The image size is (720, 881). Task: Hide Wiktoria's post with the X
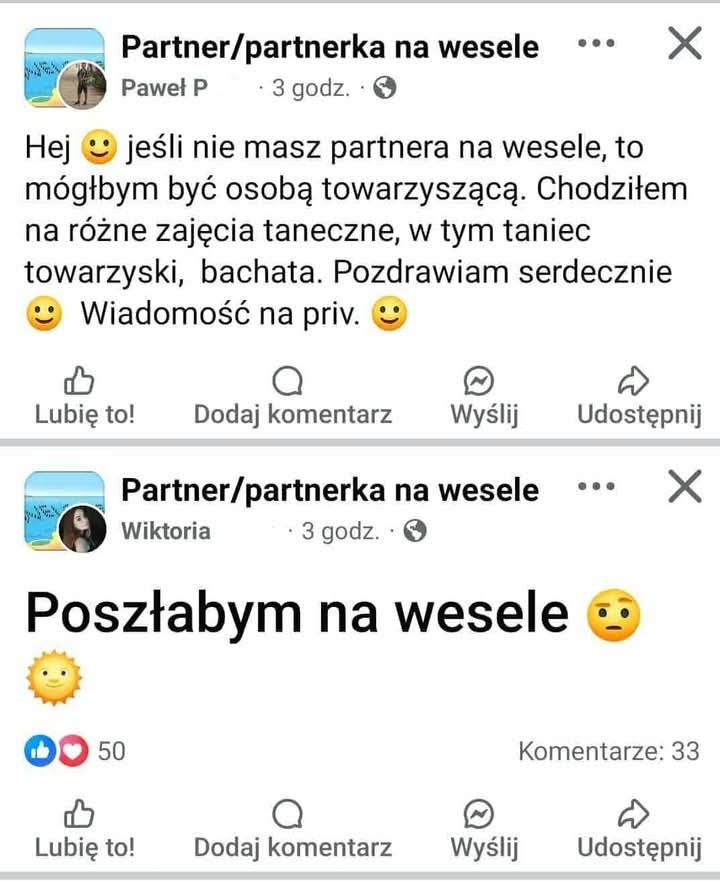point(685,487)
